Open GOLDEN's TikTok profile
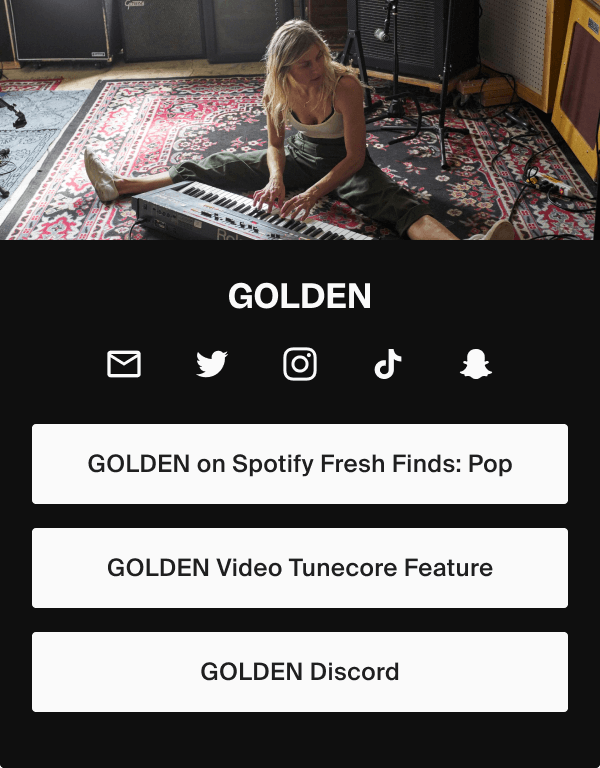 click(388, 364)
